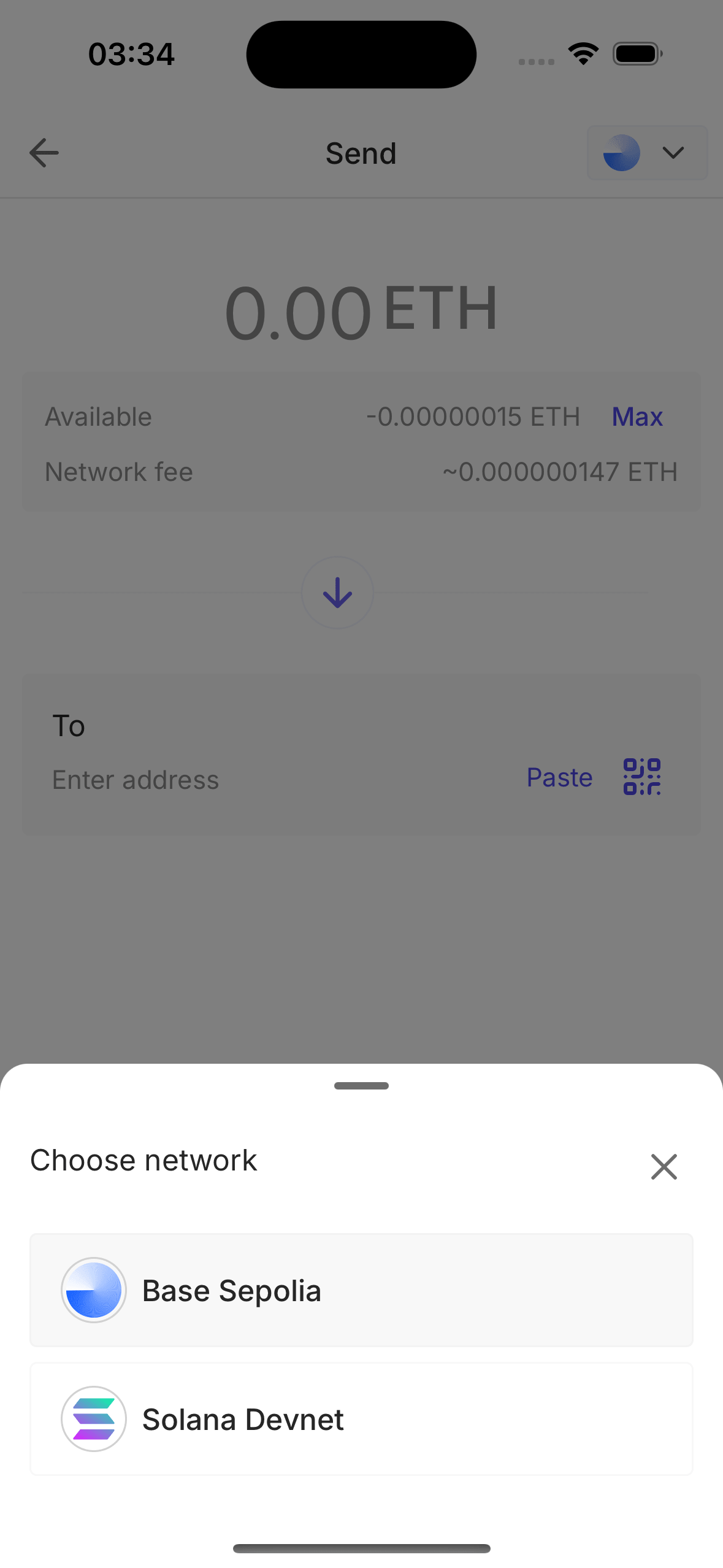This screenshot has width=723, height=1568.
Task: Open the network selector dropdown chevron
Action: (673, 153)
